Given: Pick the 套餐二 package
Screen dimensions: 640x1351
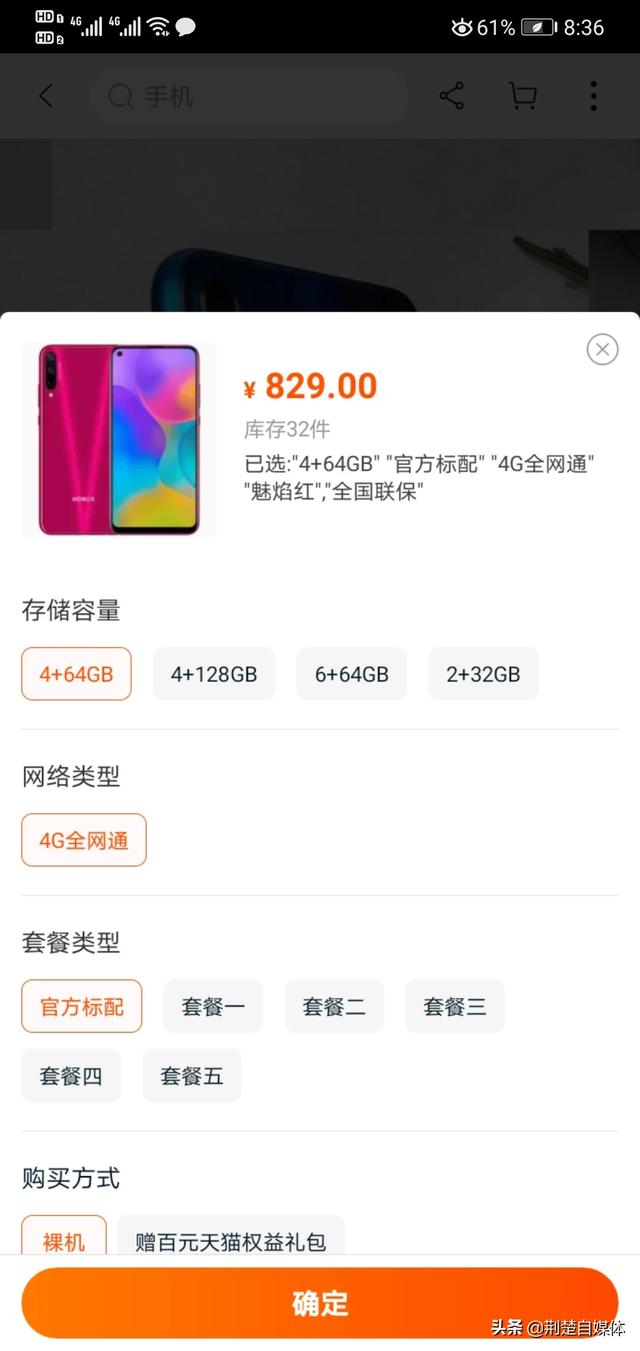Looking at the screenshot, I should [x=334, y=1006].
